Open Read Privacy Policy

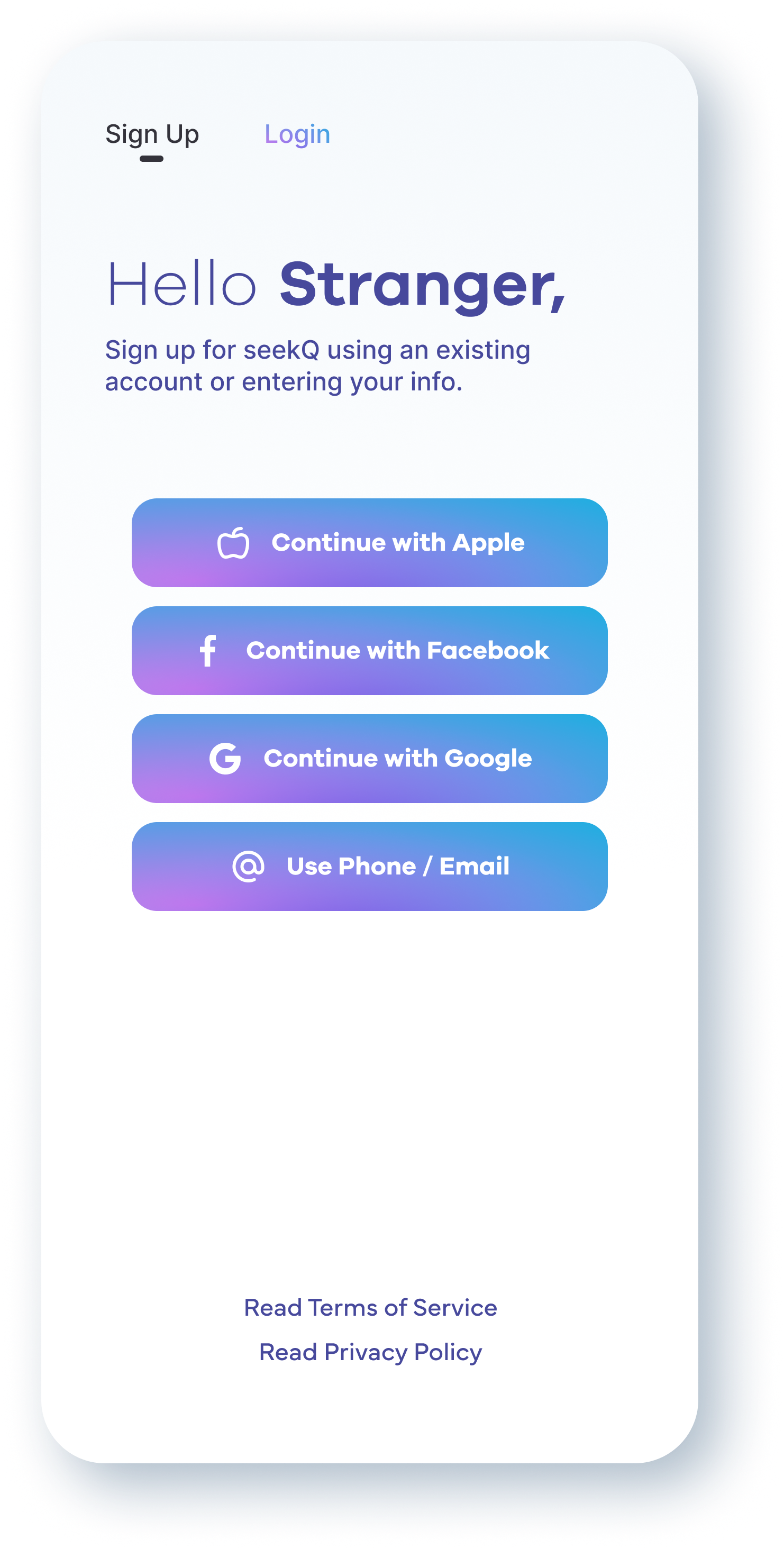(370, 1352)
